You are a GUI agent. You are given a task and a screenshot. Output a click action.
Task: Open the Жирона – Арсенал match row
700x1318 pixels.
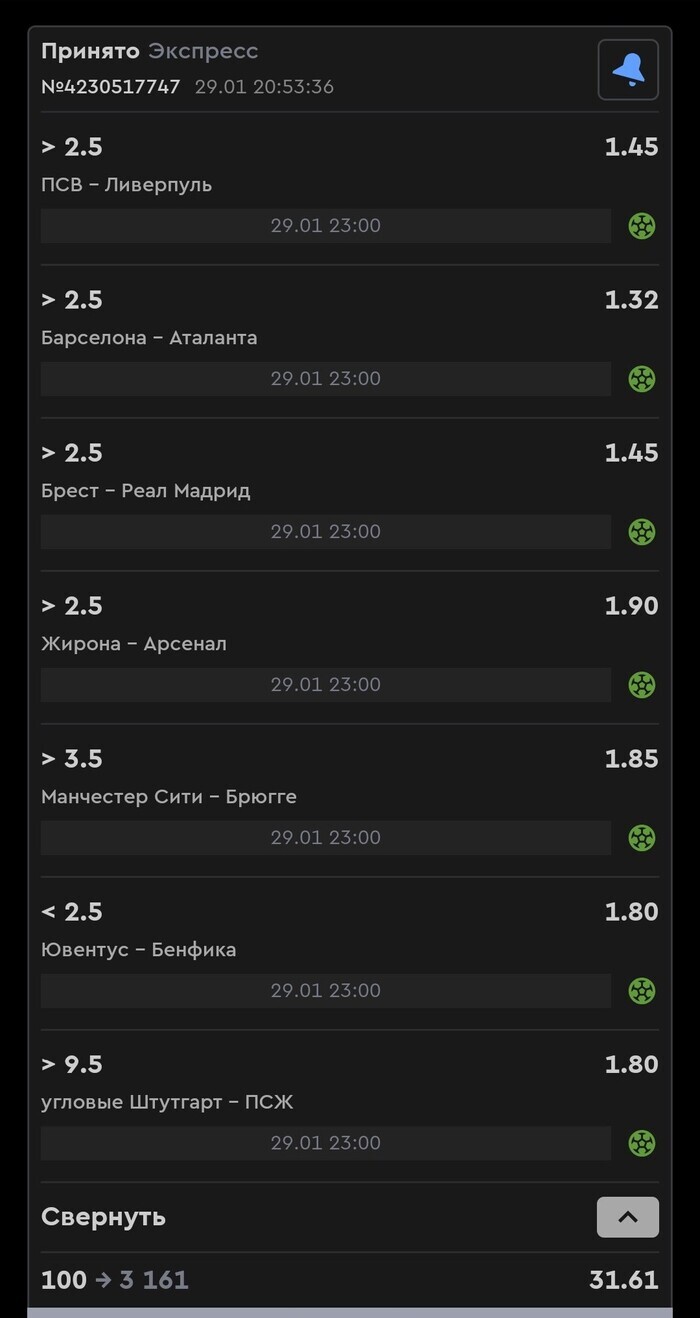pos(350,647)
